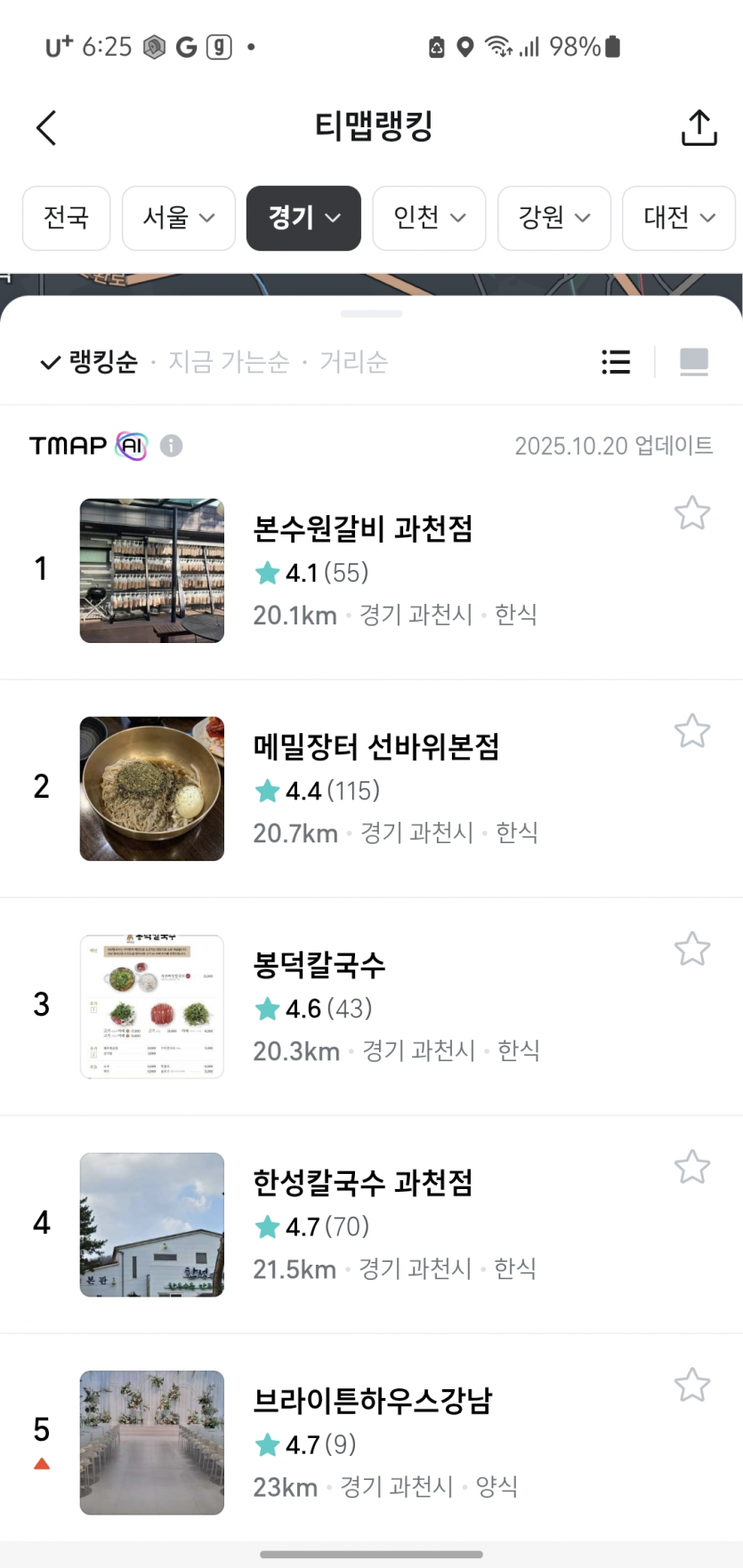Sort by 거리순
The image size is (743, 1568).
click(x=353, y=362)
